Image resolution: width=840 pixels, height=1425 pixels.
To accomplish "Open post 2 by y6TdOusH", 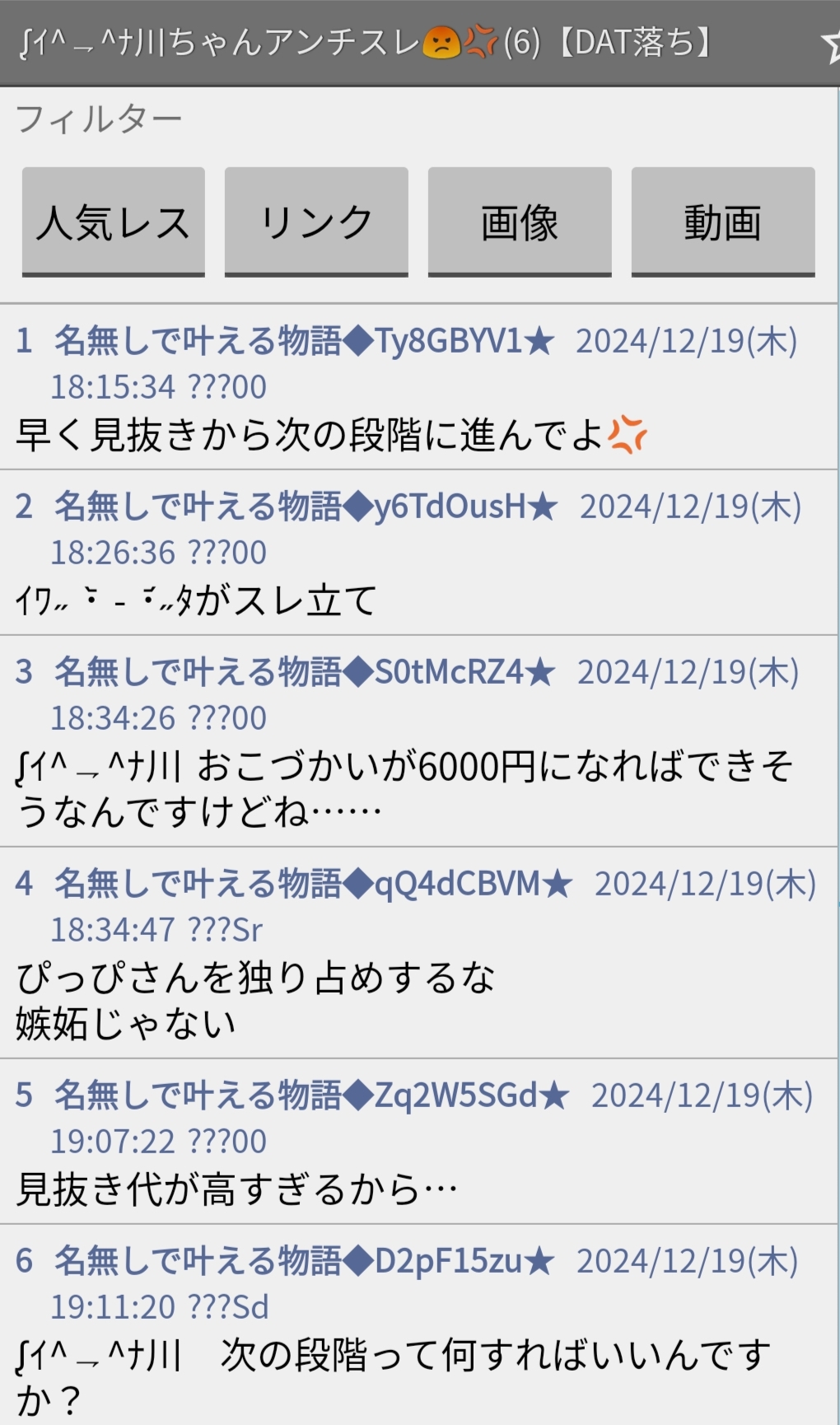I will [419, 553].
